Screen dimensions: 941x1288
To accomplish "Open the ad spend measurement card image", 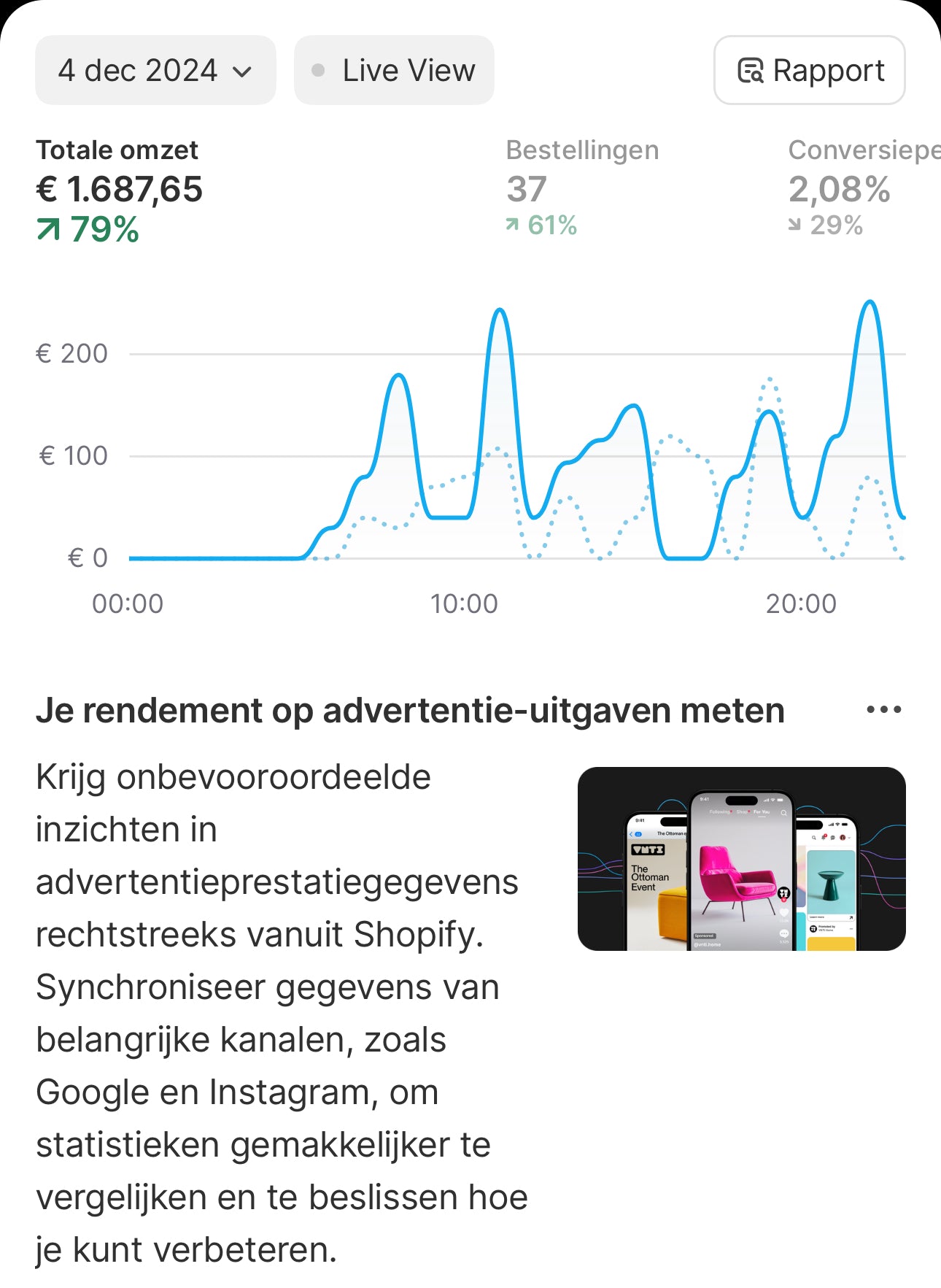I will (741, 858).
